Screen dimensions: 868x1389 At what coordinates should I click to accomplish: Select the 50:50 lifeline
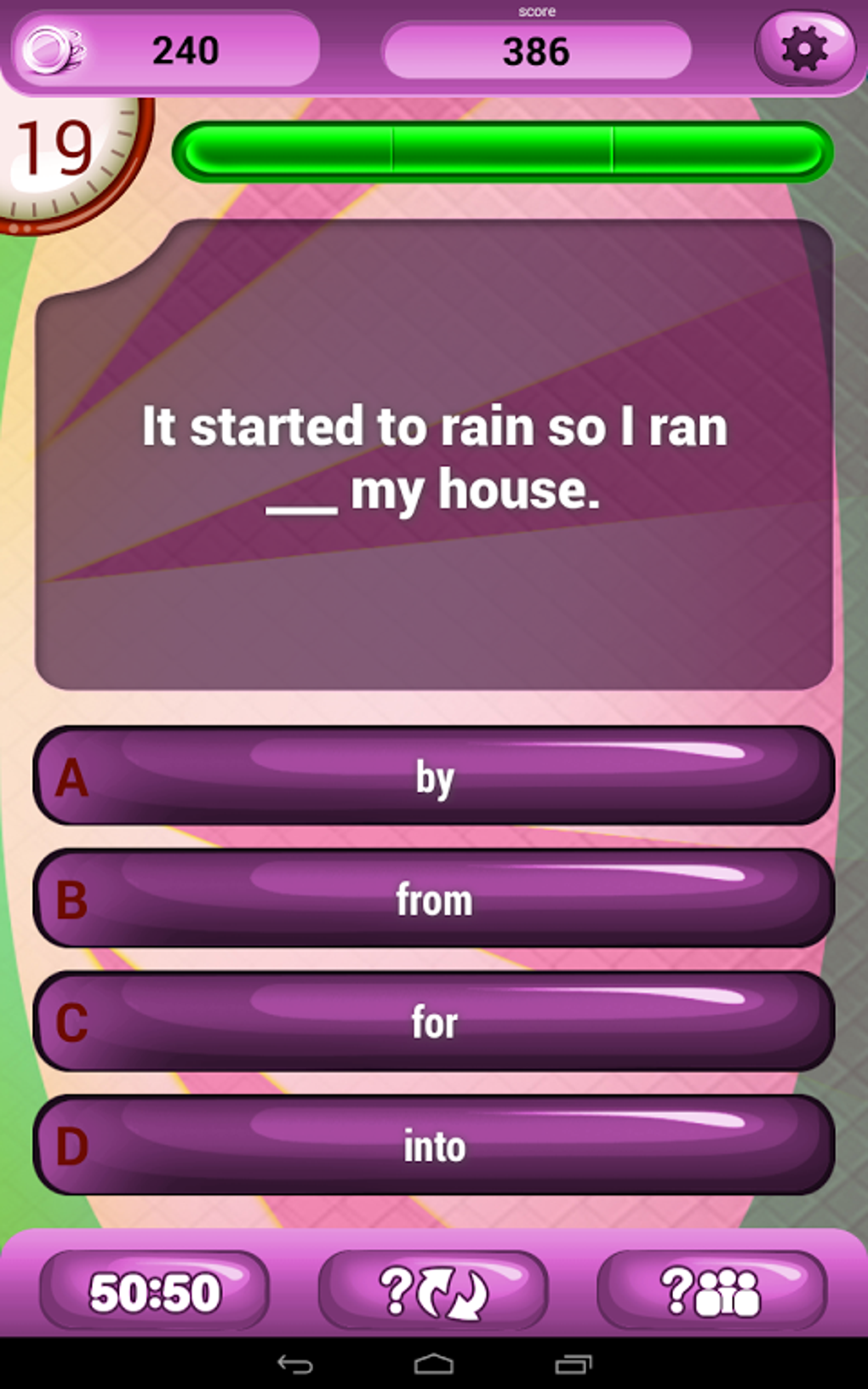(x=156, y=1291)
